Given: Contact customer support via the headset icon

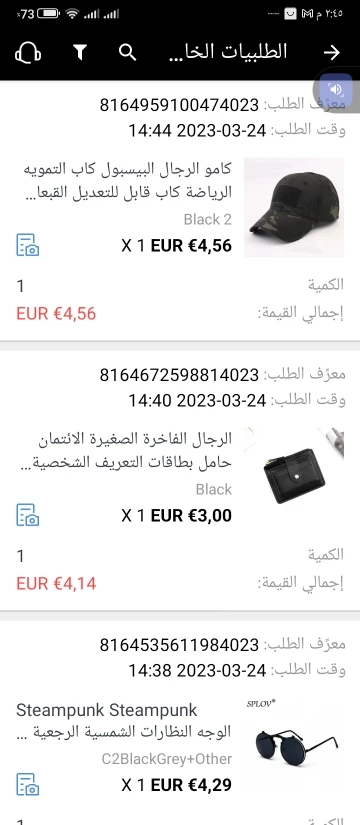Looking at the screenshot, I should coord(28,53).
